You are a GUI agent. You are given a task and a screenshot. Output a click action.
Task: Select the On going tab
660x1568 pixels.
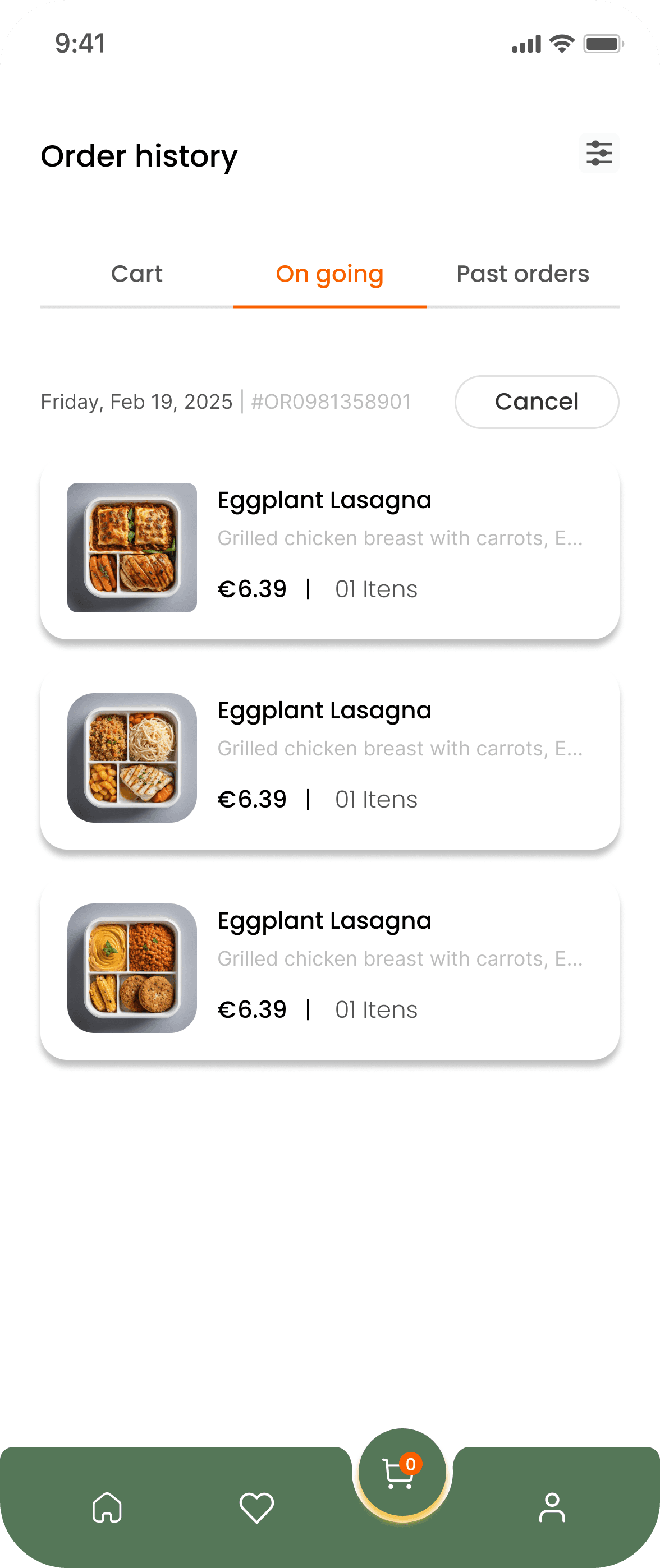329,275
